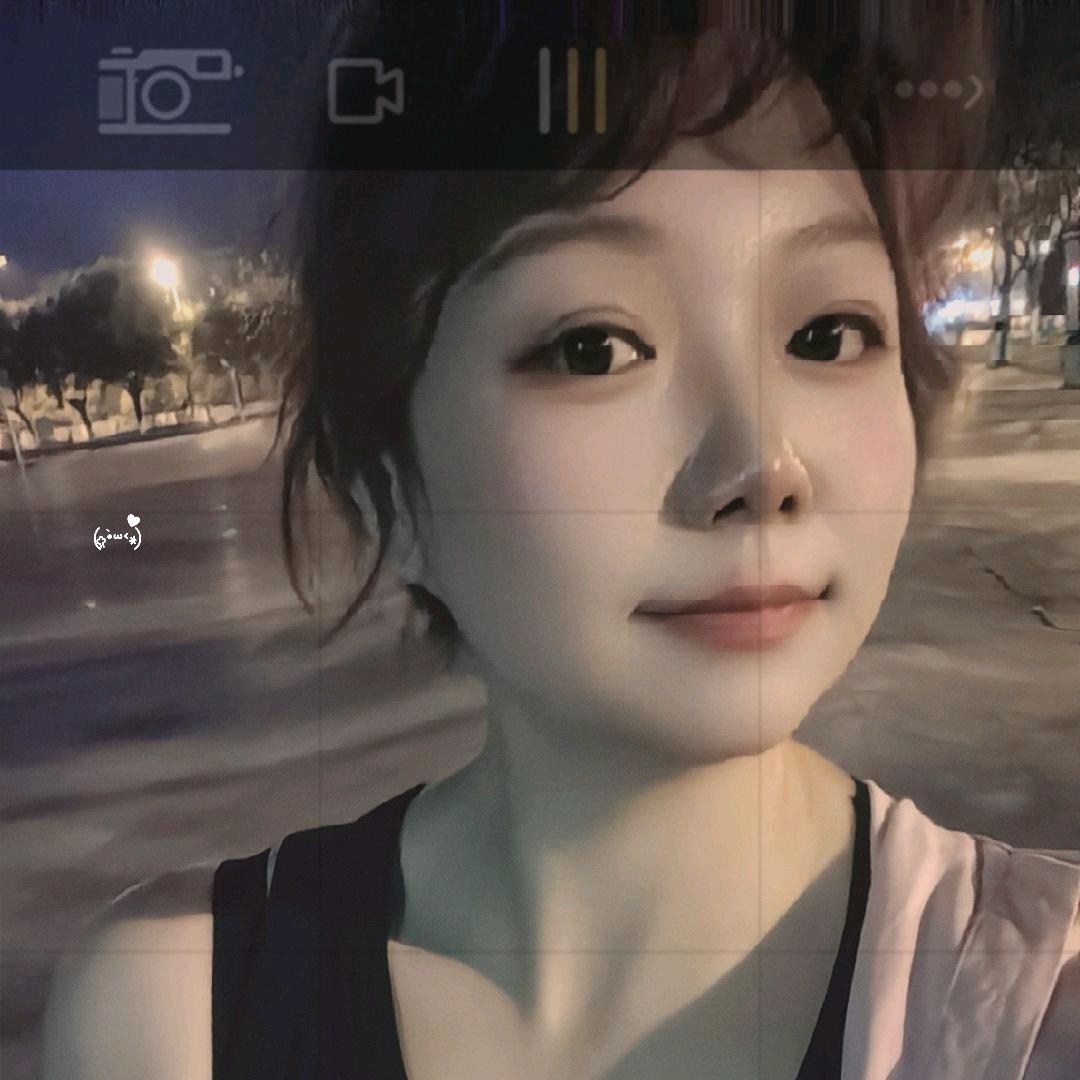This screenshot has height=1080, width=1080.
Task: Switch to video recording mode
Action: (x=365, y=91)
